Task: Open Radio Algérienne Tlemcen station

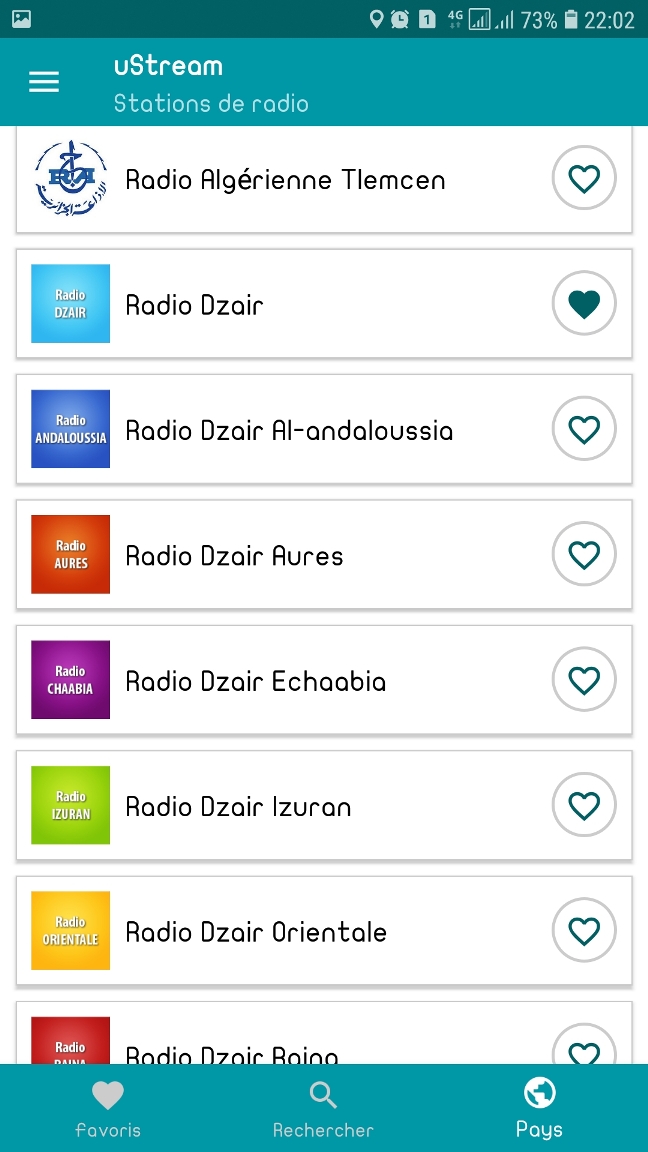Action: [285, 180]
